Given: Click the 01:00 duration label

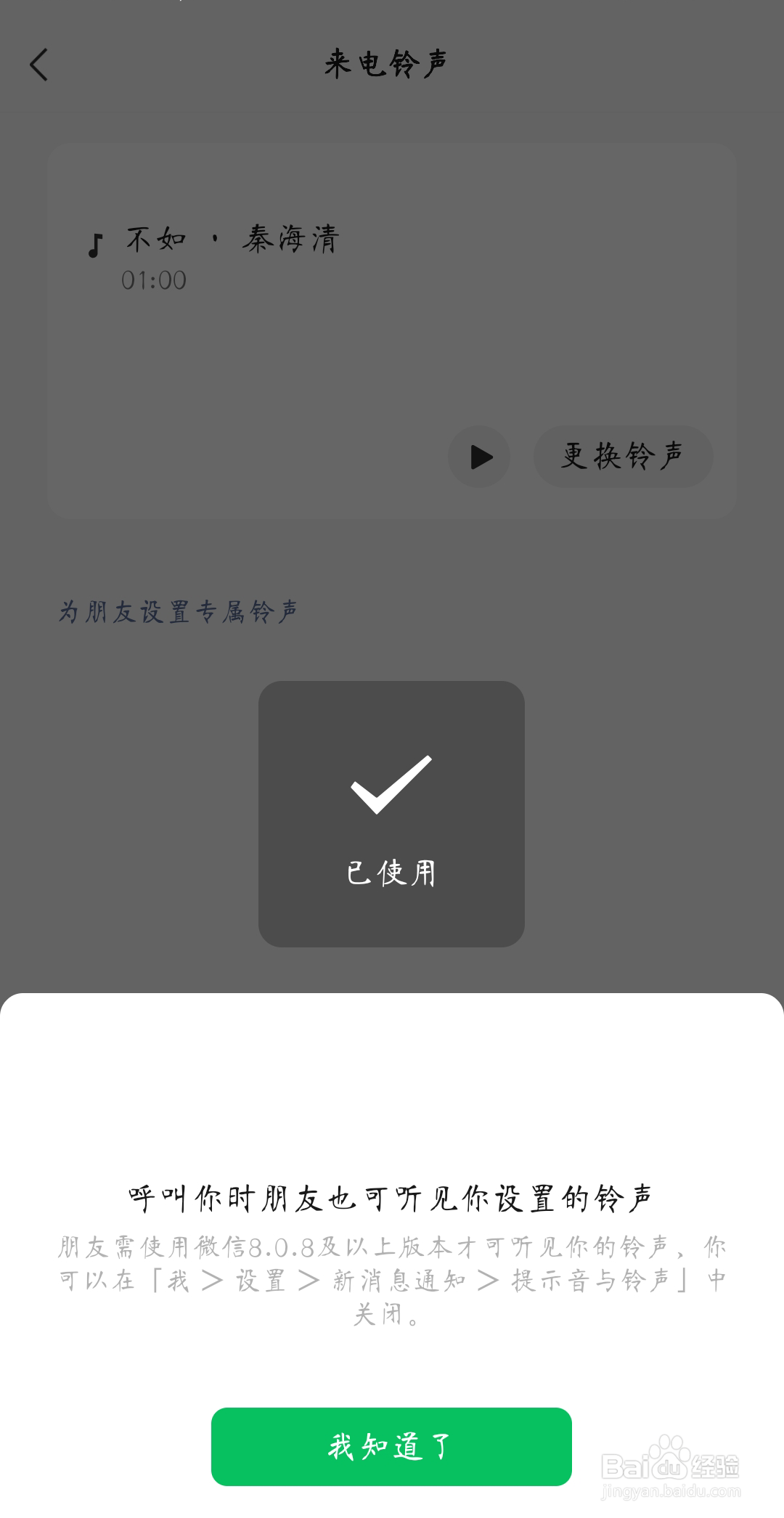Looking at the screenshot, I should 153,280.
